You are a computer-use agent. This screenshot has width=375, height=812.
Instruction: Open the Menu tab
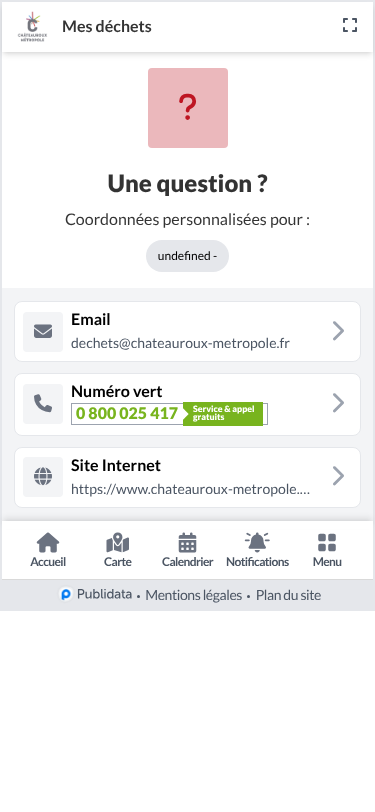pos(327,550)
